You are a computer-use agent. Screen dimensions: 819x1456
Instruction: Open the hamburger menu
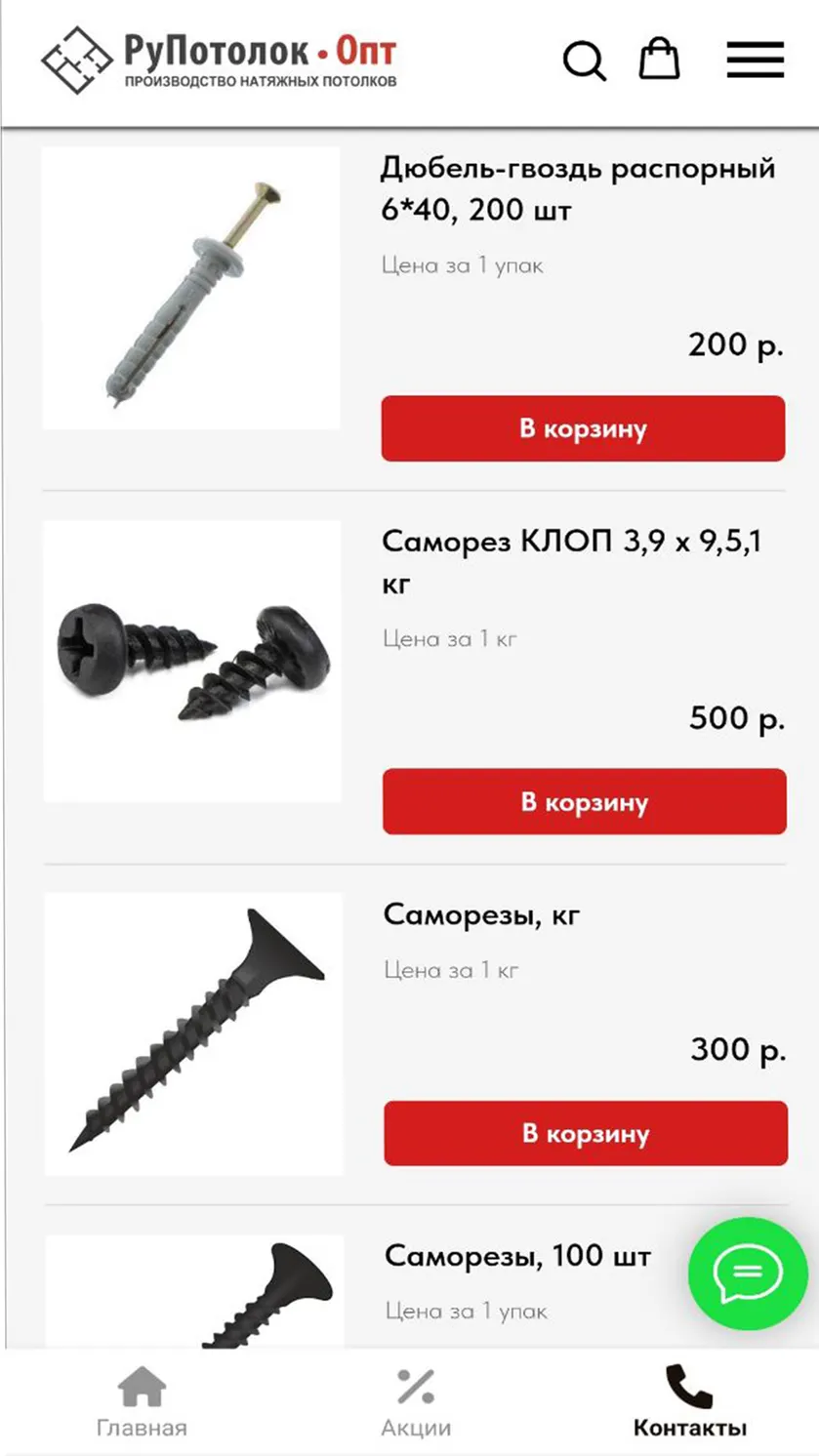(756, 61)
